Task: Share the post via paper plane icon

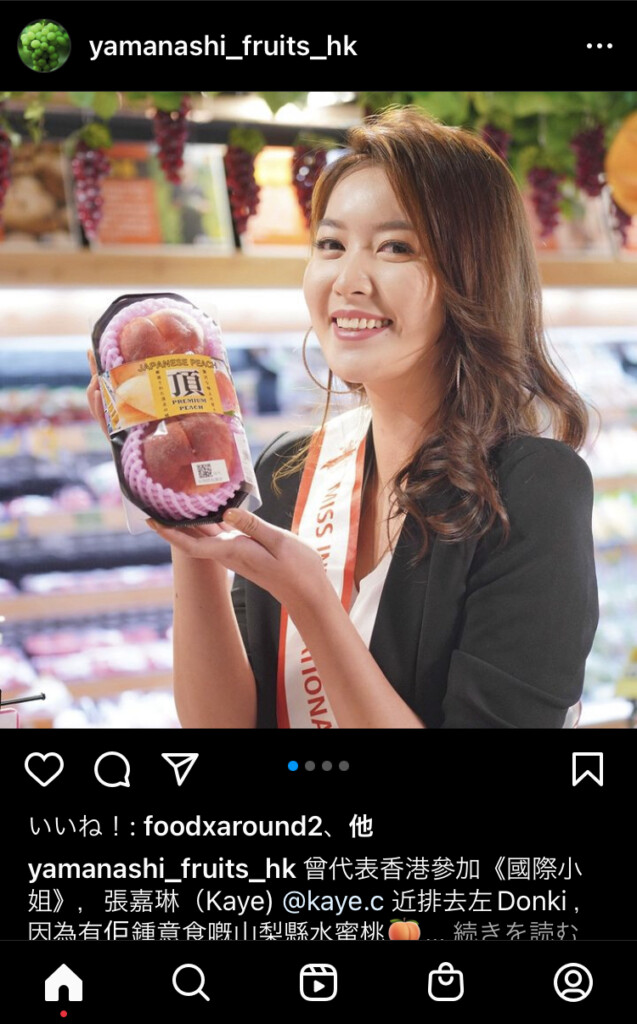Action: (x=180, y=769)
